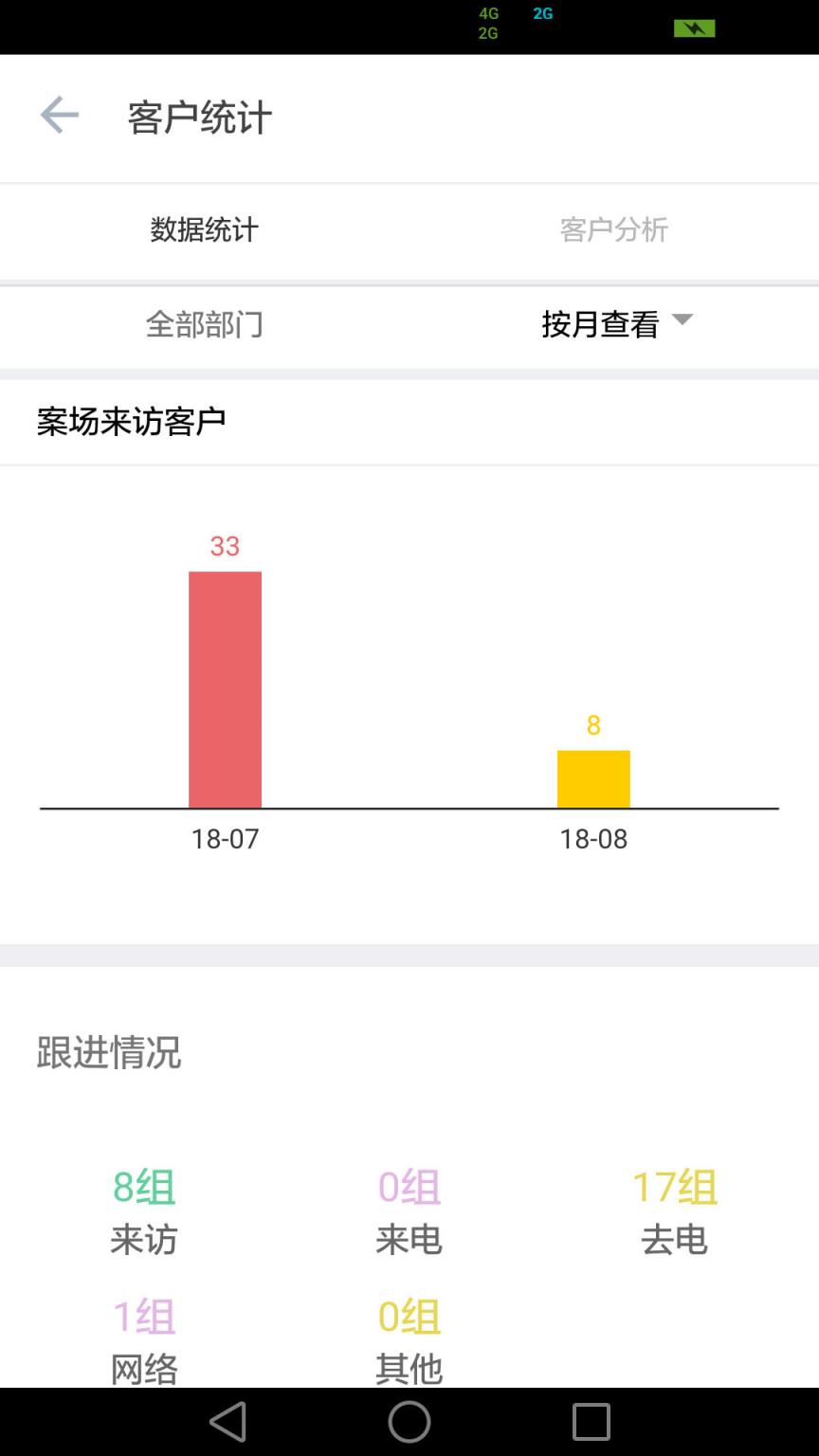Tap the 1组 网络 entry

(x=143, y=1339)
